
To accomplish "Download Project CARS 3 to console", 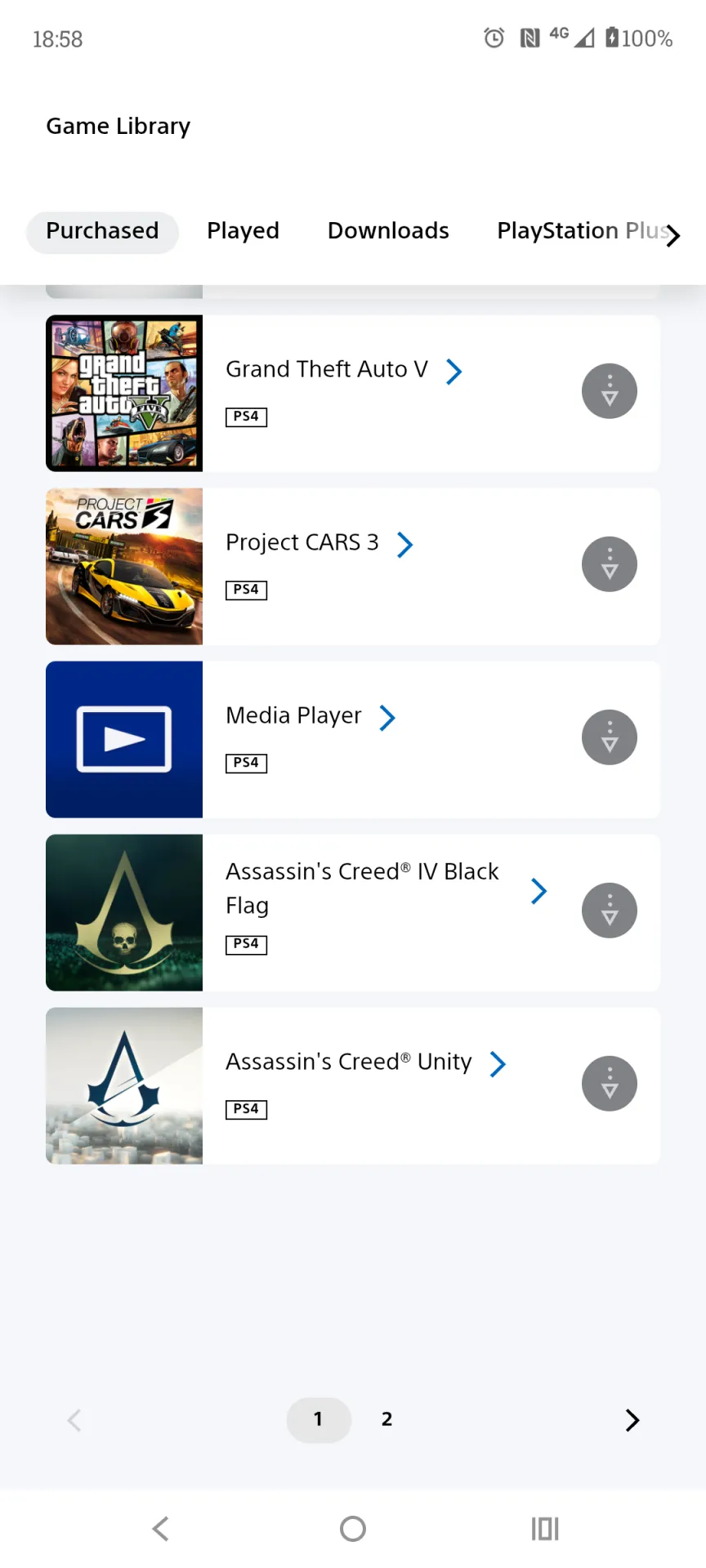I will click(x=610, y=564).
